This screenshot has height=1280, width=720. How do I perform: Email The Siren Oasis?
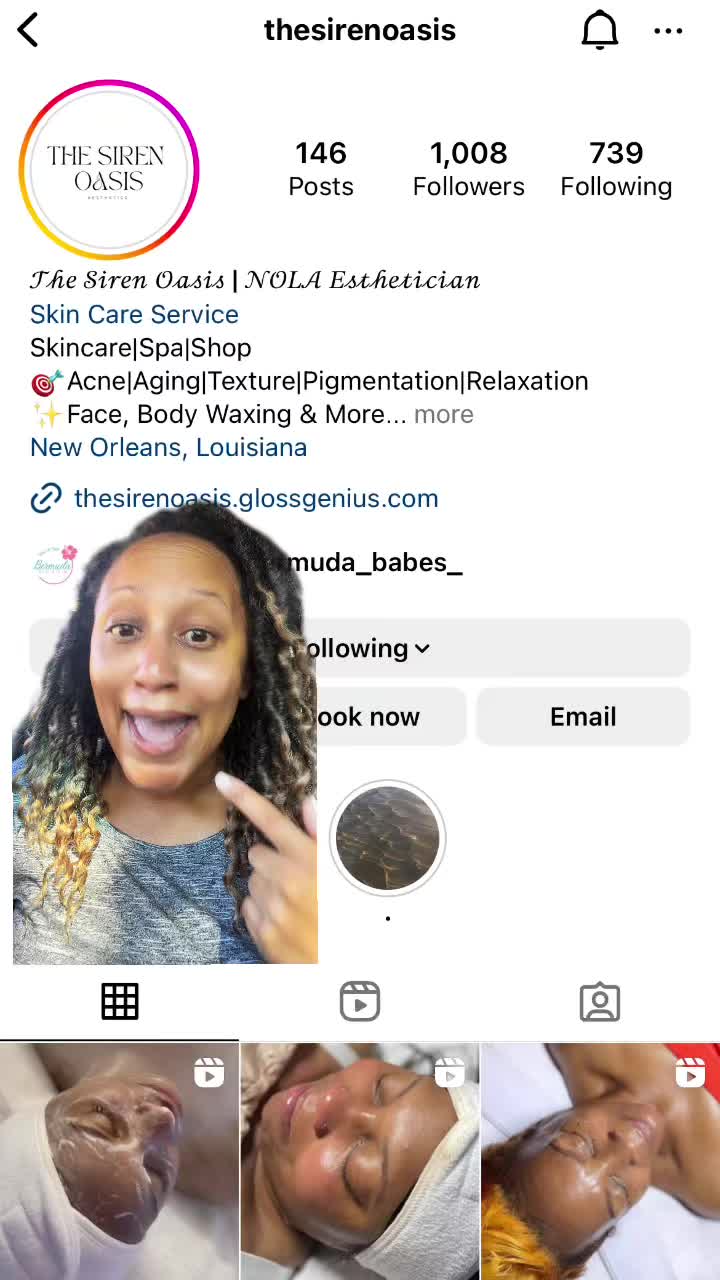[x=583, y=717]
